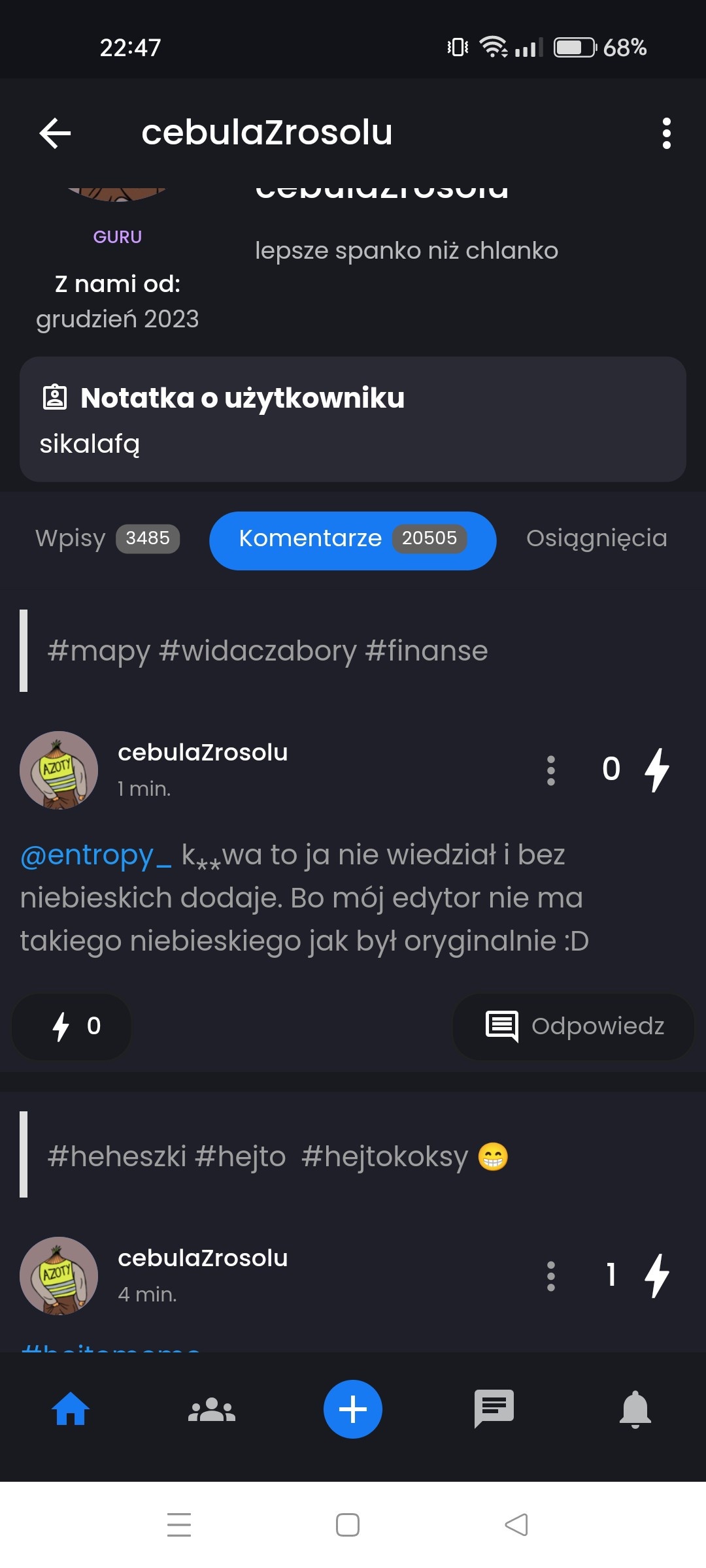Image resolution: width=706 pixels, height=1568 pixels.
Task: Tap the system back button
Action: (516, 1525)
